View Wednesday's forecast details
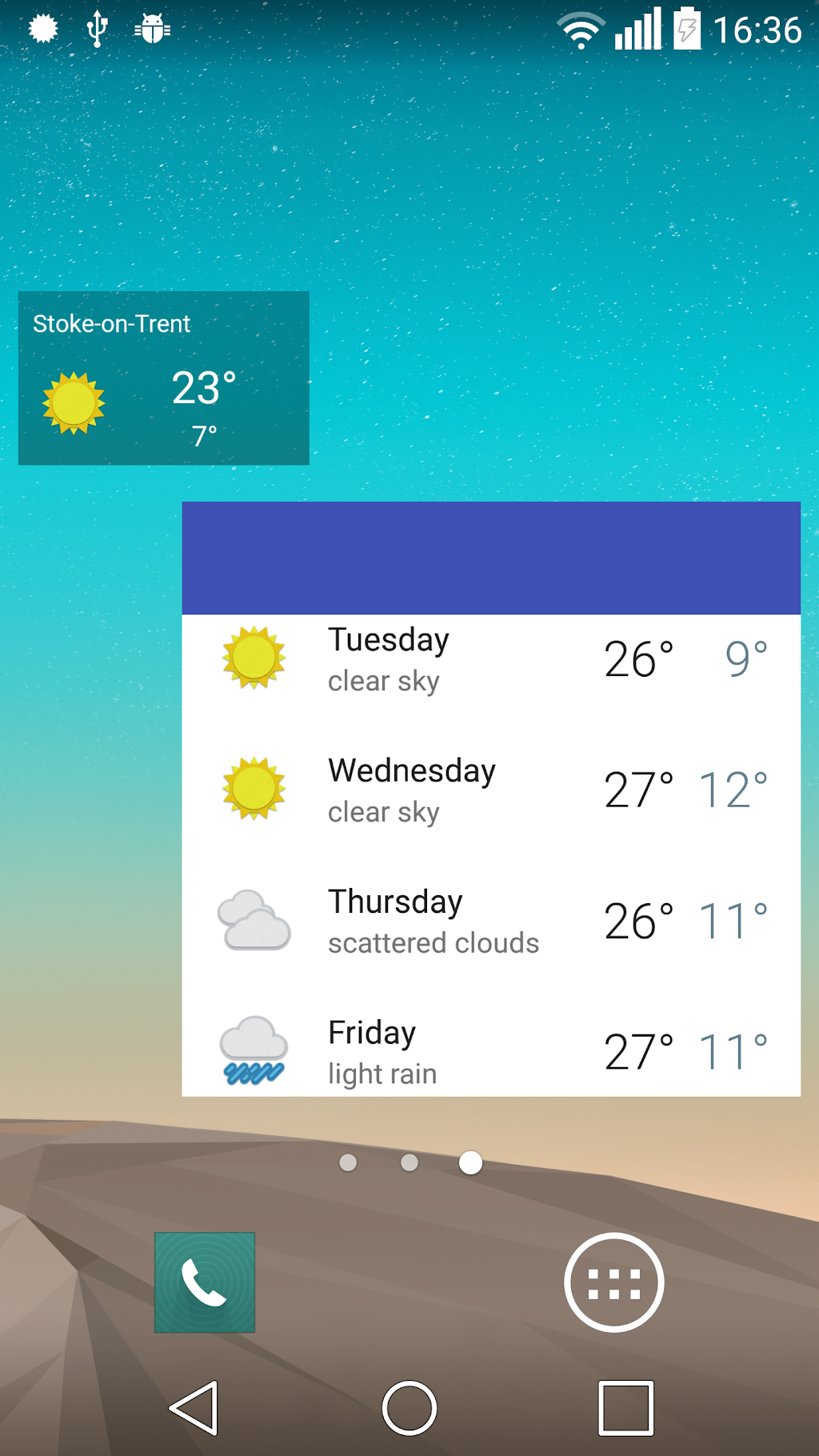Screen dimensions: 819x1456 point(491,790)
